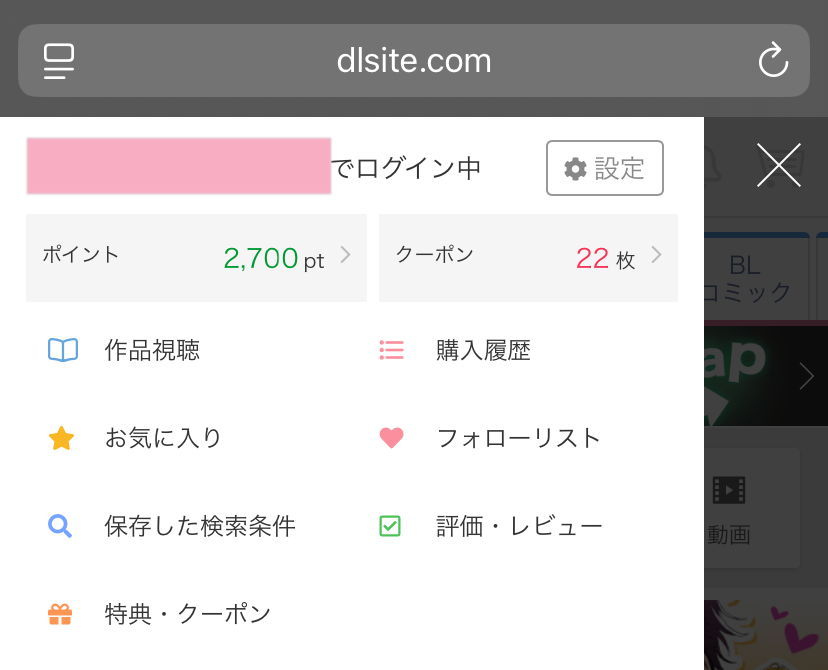
Task: Tap the dlsite.com address bar
Action: click(x=414, y=61)
